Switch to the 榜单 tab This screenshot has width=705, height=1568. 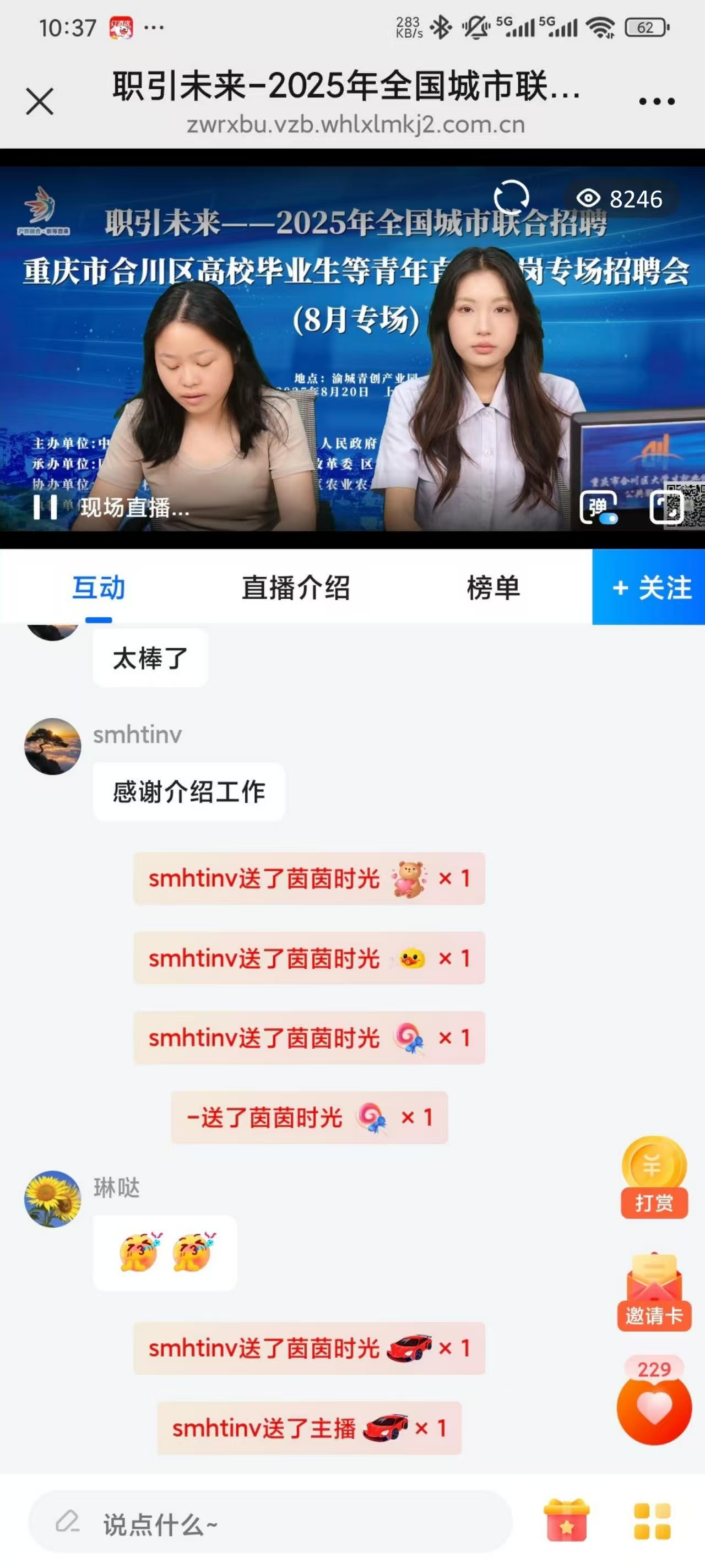(493, 588)
